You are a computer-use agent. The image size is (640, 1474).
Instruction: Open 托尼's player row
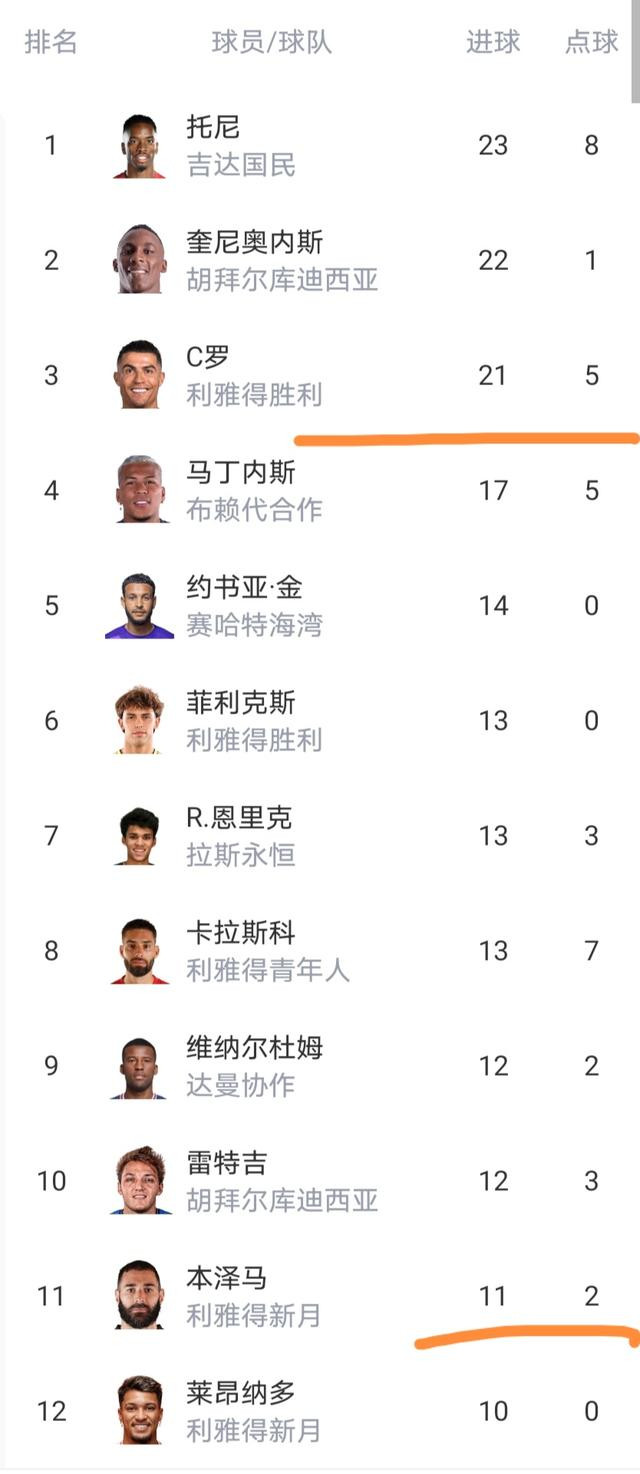tap(240, 146)
